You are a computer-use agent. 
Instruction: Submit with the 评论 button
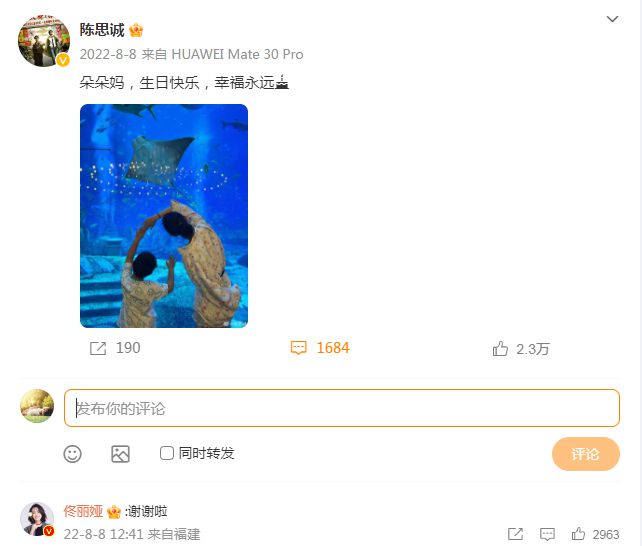coord(585,454)
